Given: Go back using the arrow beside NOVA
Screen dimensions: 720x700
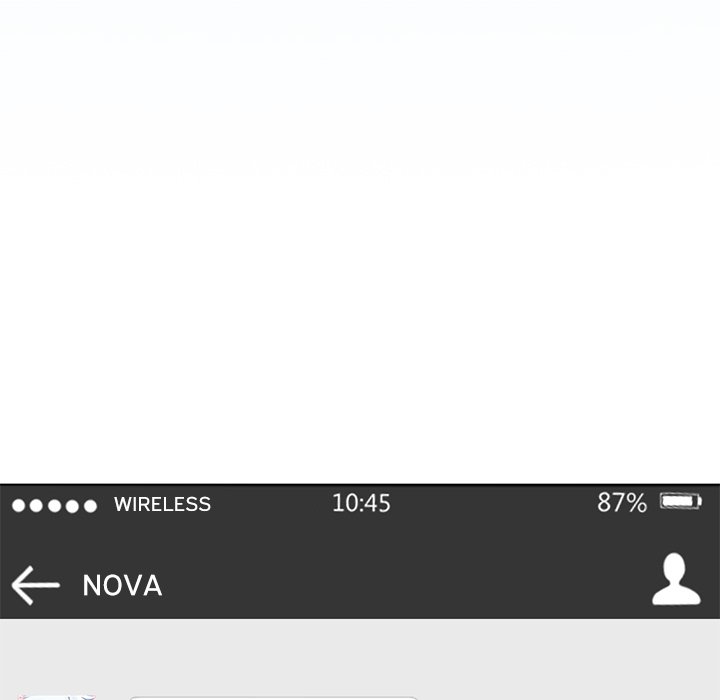Looking at the screenshot, I should click(x=35, y=585).
